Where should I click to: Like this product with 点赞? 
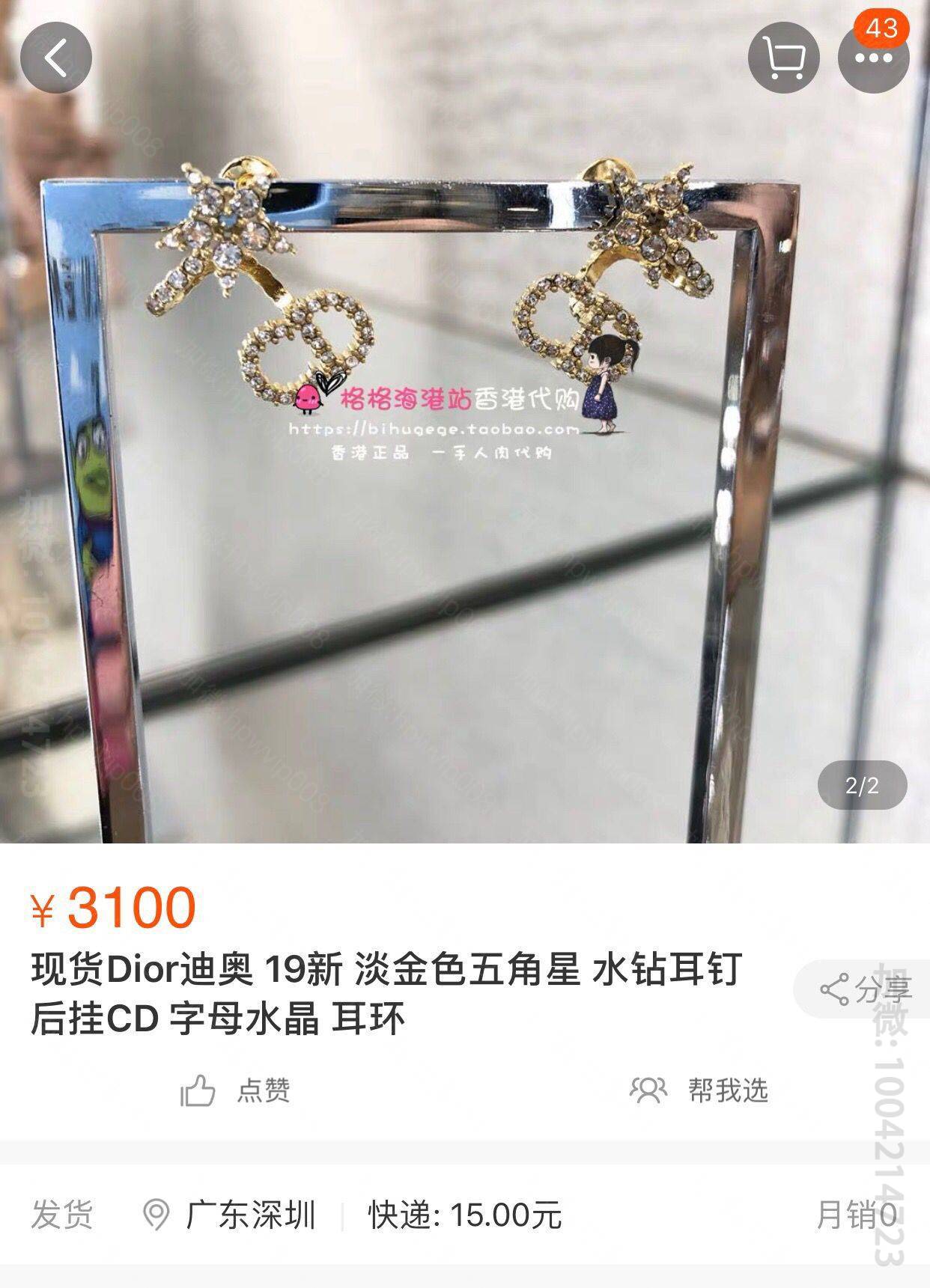pyautogui.click(x=235, y=1090)
